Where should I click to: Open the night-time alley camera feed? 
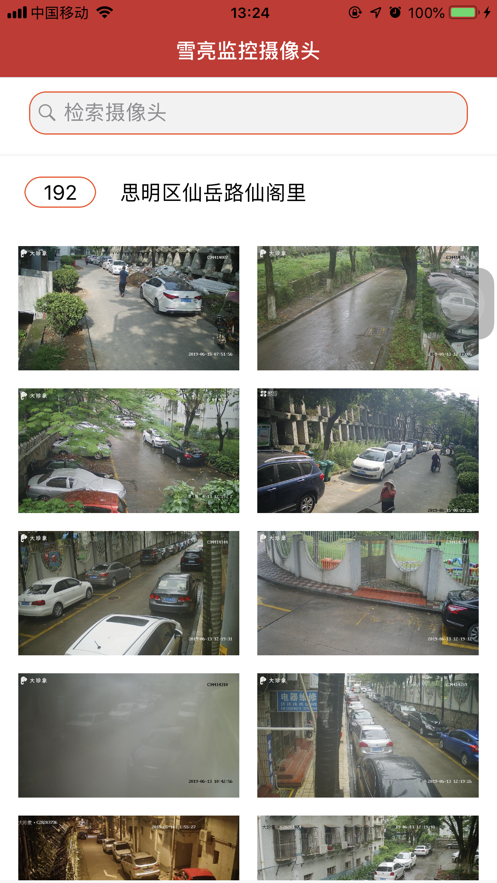tap(128, 848)
